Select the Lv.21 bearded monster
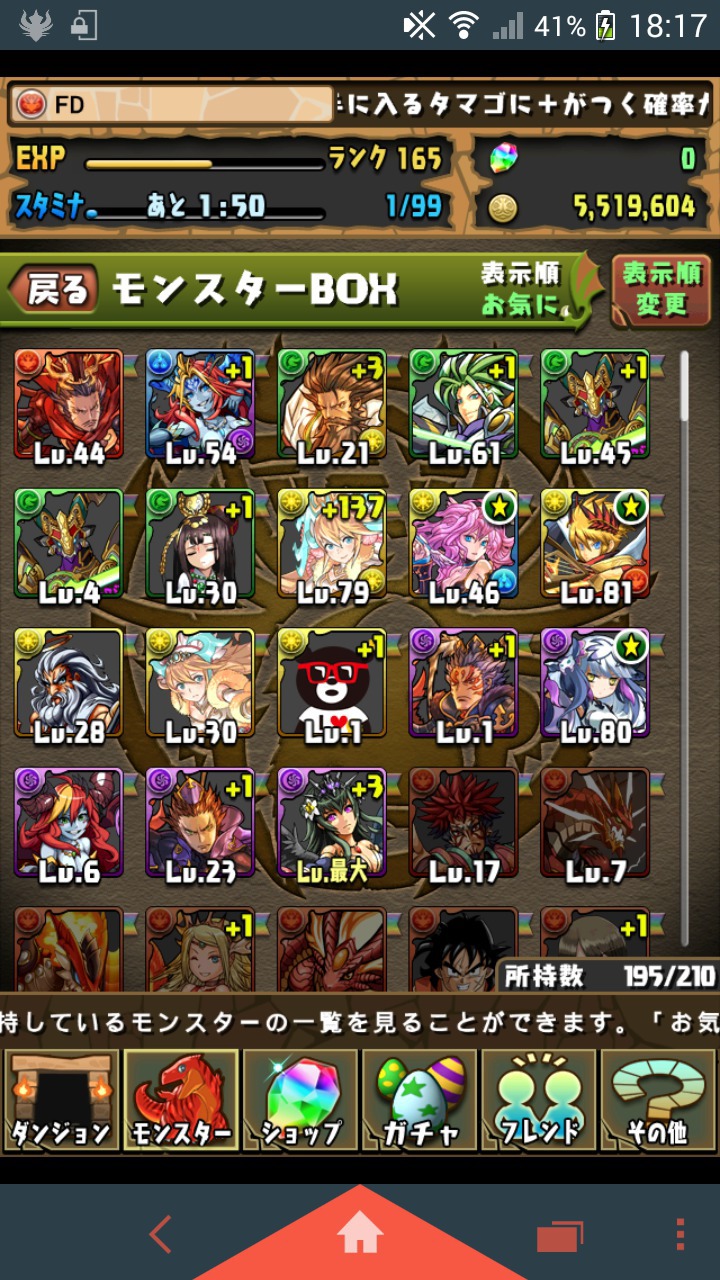This screenshot has height=1280, width=720. tap(332, 406)
